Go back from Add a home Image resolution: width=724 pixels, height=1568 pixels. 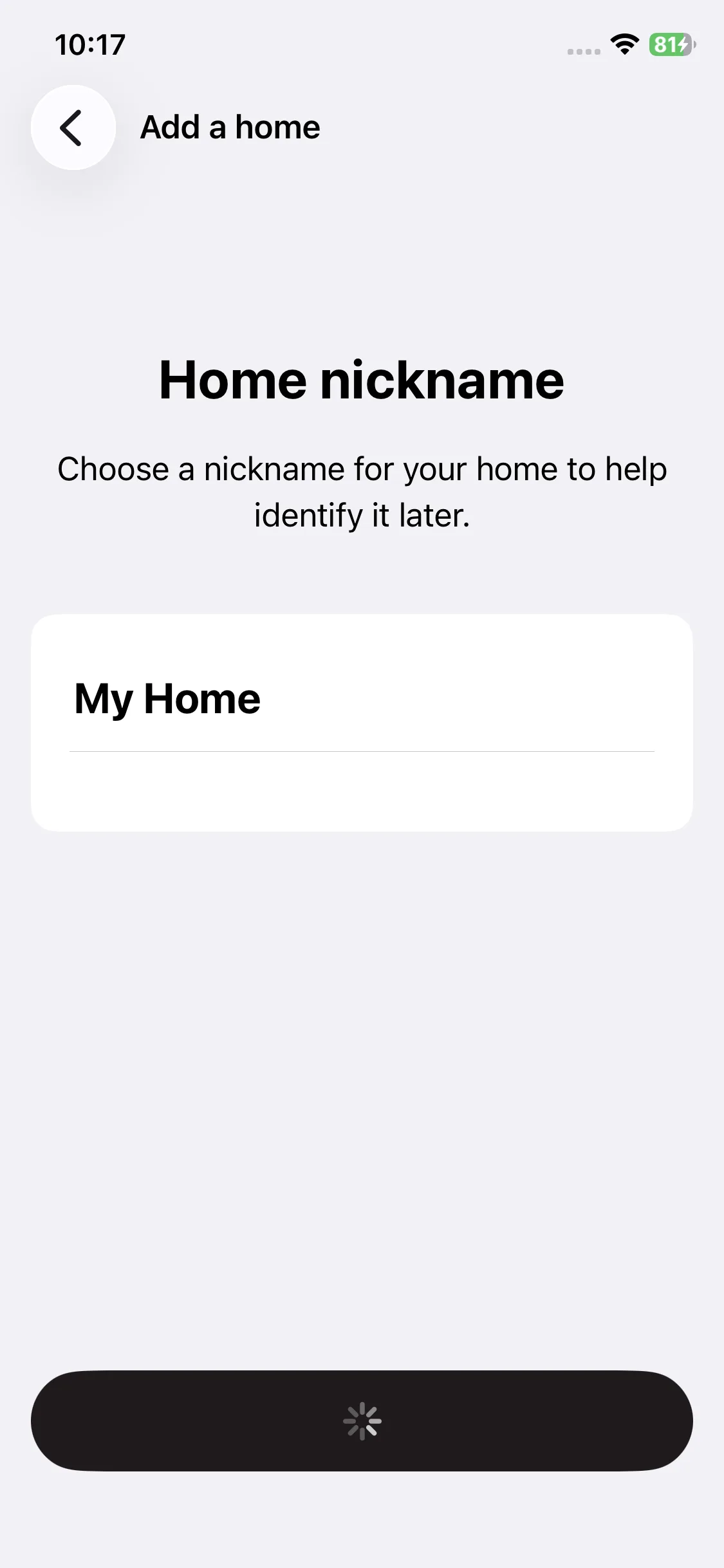(73, 127)
